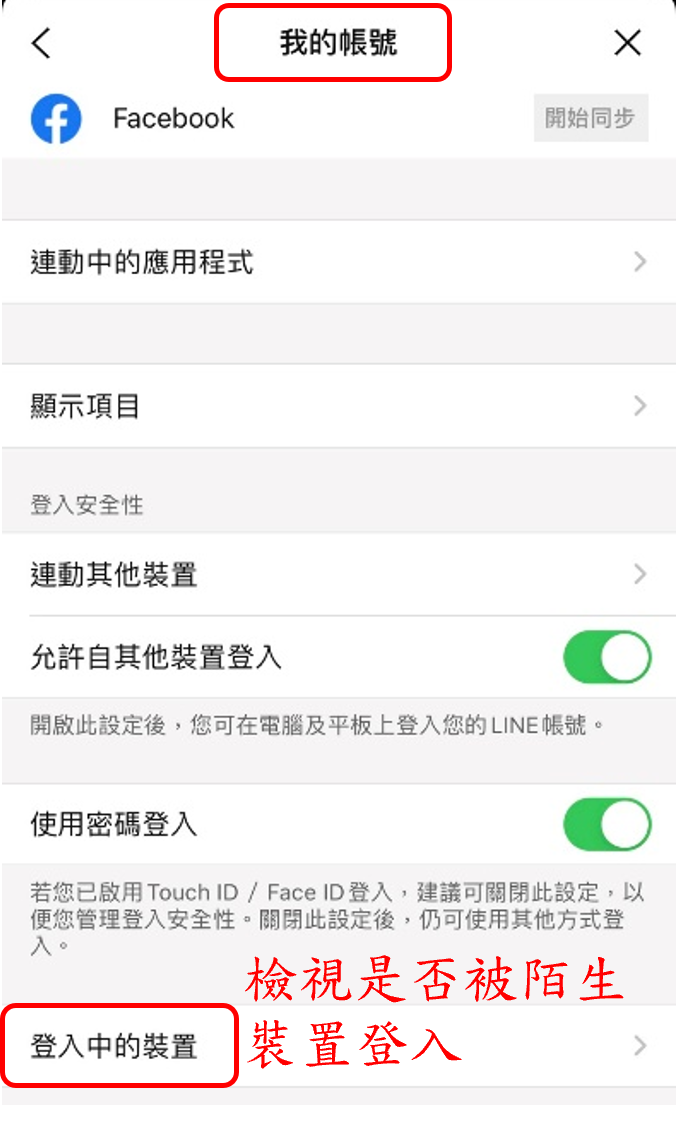Open 連動中的應用程式

pos(338,263)
